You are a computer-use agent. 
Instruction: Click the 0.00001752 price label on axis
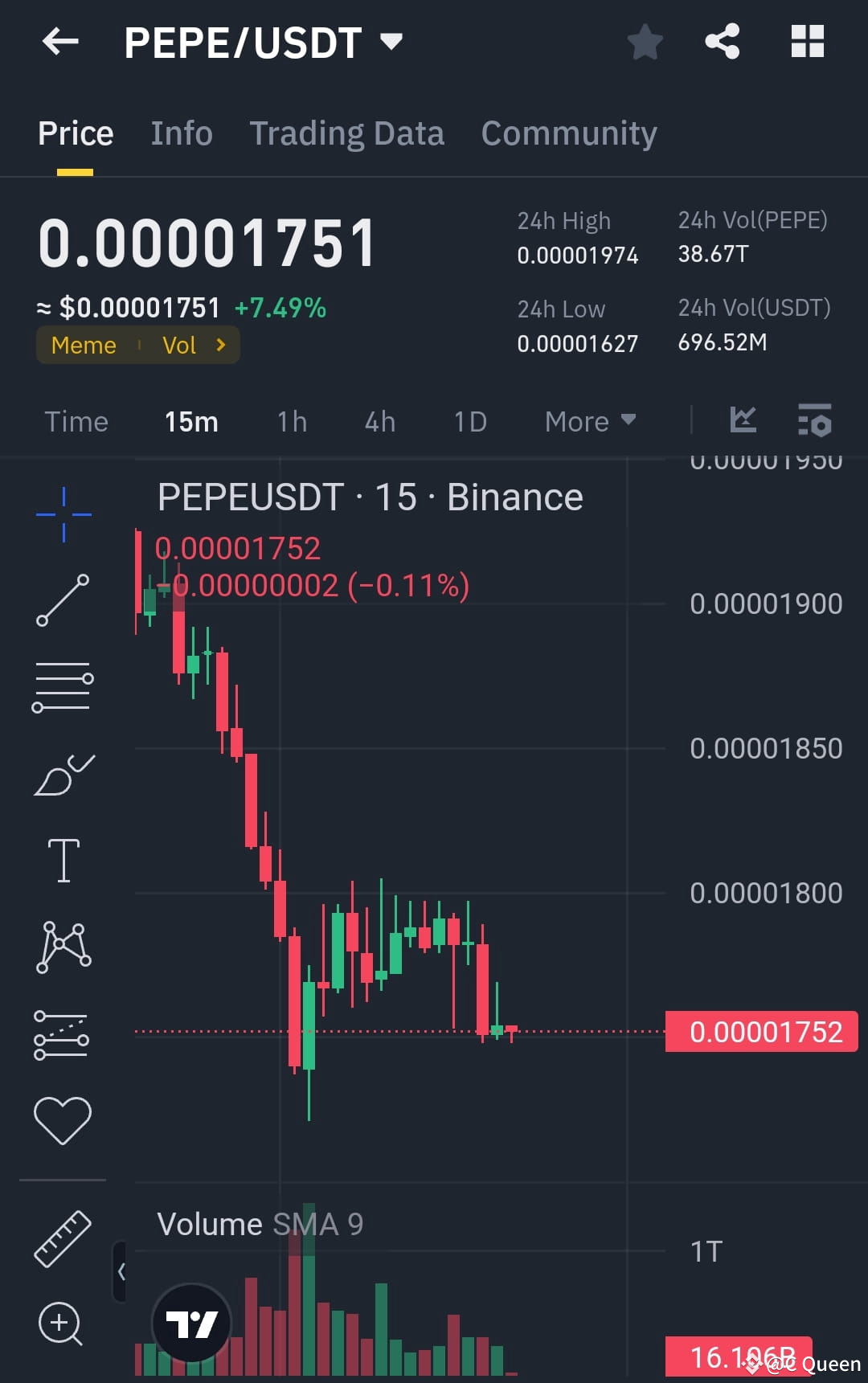pyautogui.click(x=760, y=1032)
